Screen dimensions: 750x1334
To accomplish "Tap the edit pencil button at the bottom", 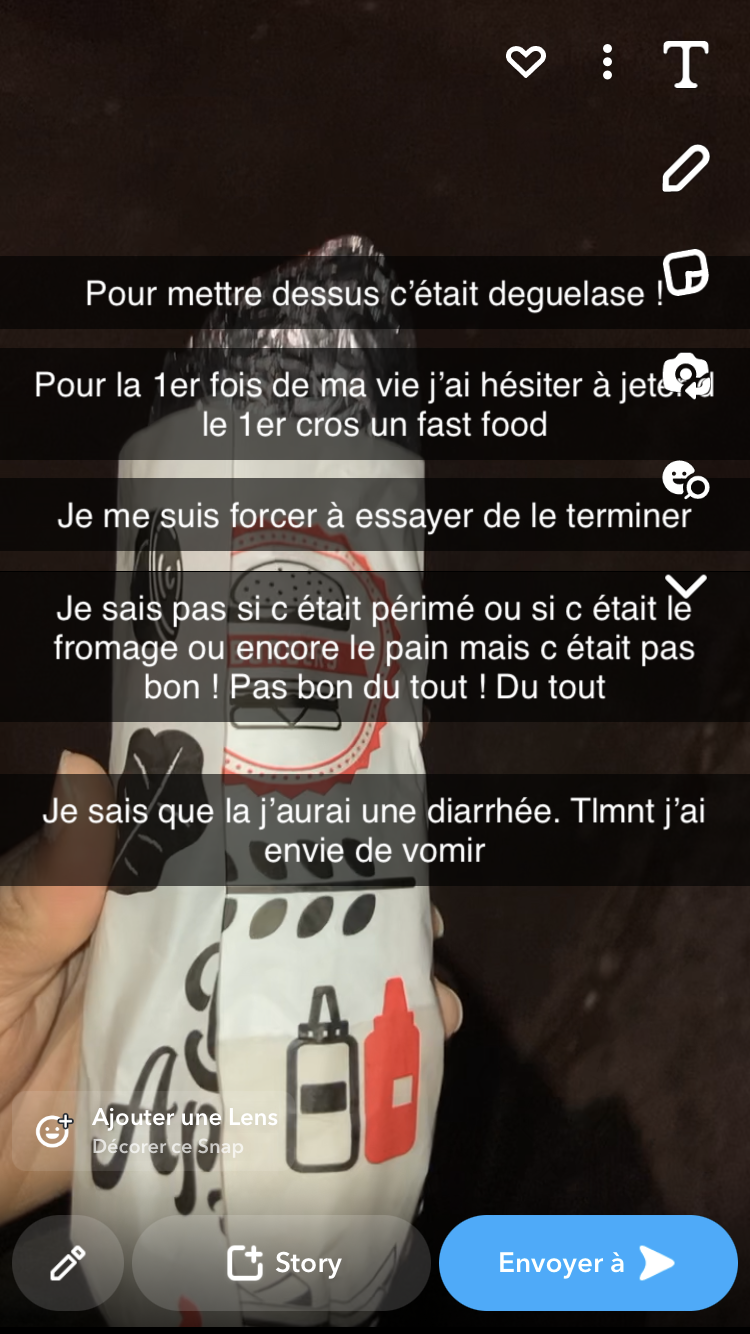I will [x=68, y=1263].
